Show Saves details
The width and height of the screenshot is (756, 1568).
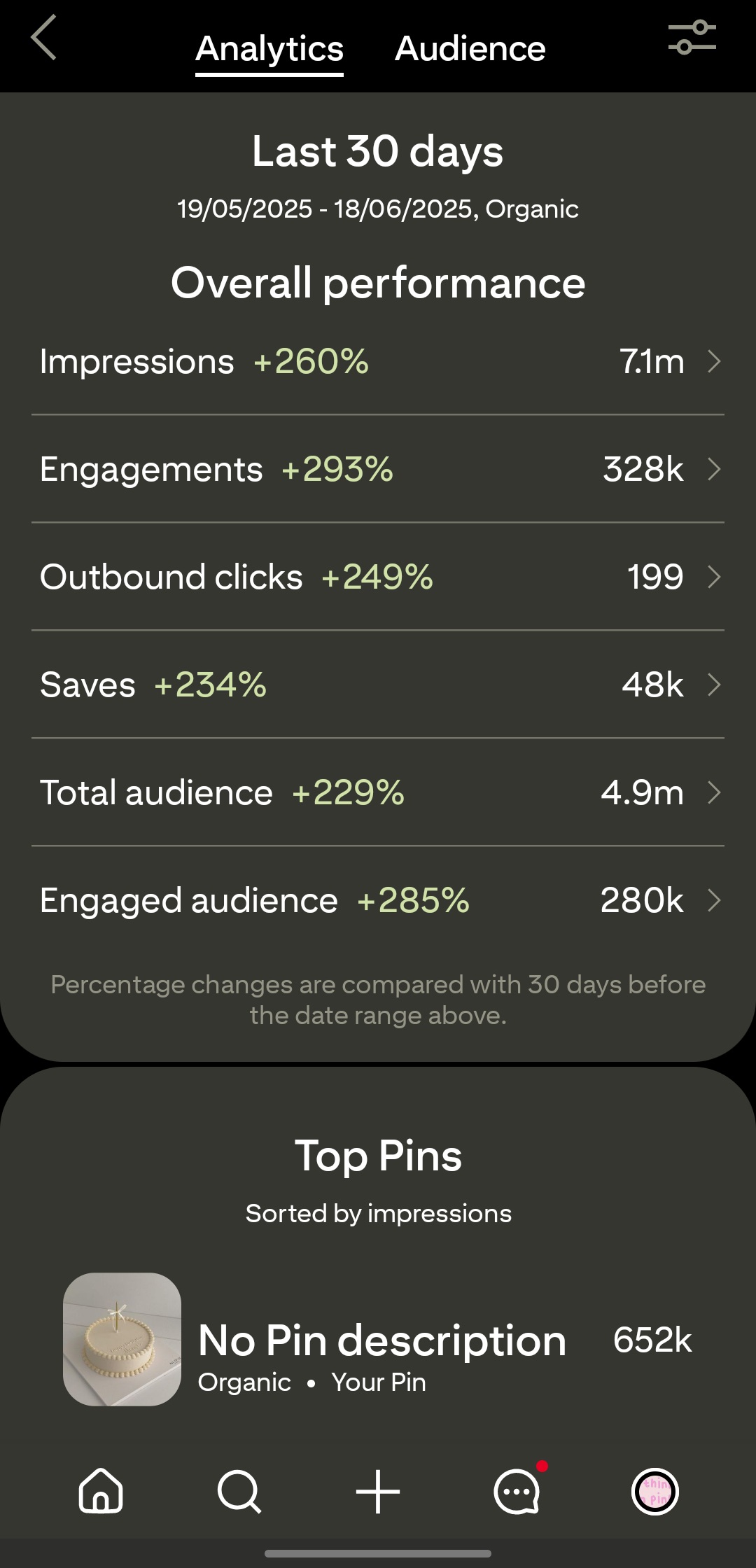click(x=378, y=685)
